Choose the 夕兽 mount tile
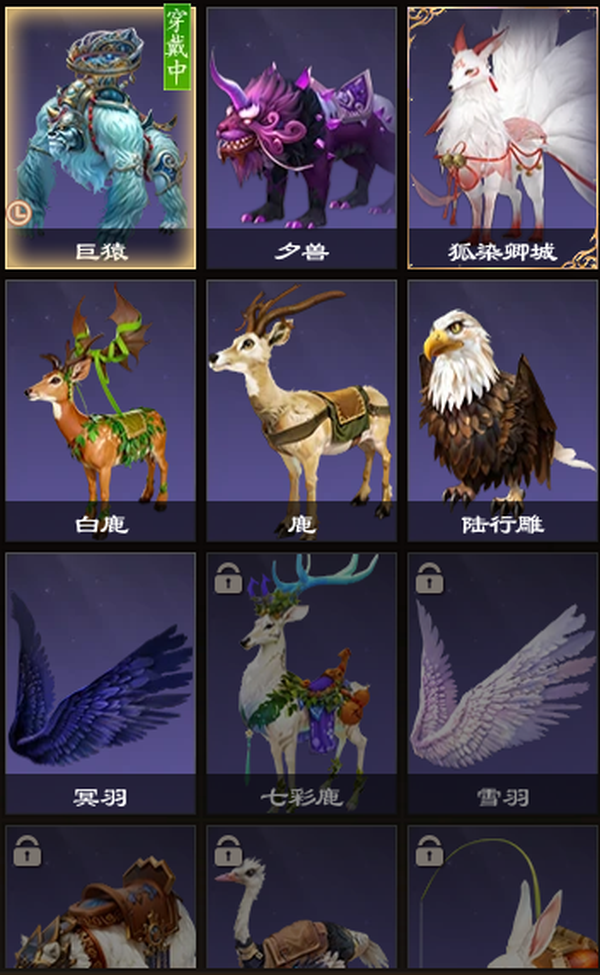The height and width of the screenshot is (975, 600). (302, 138)
